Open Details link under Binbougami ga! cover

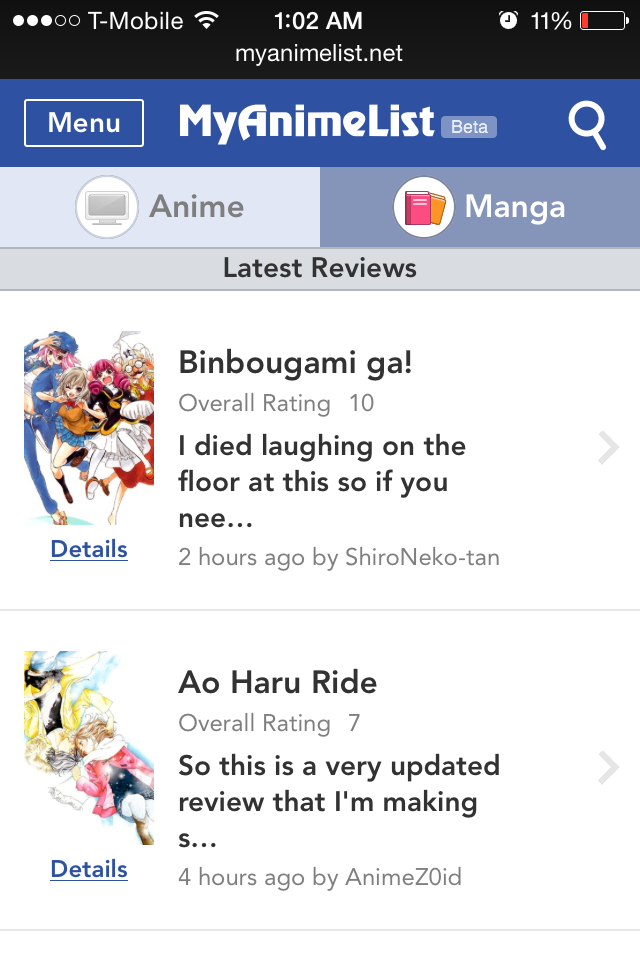pyautogui.click(x=89, y=549)
